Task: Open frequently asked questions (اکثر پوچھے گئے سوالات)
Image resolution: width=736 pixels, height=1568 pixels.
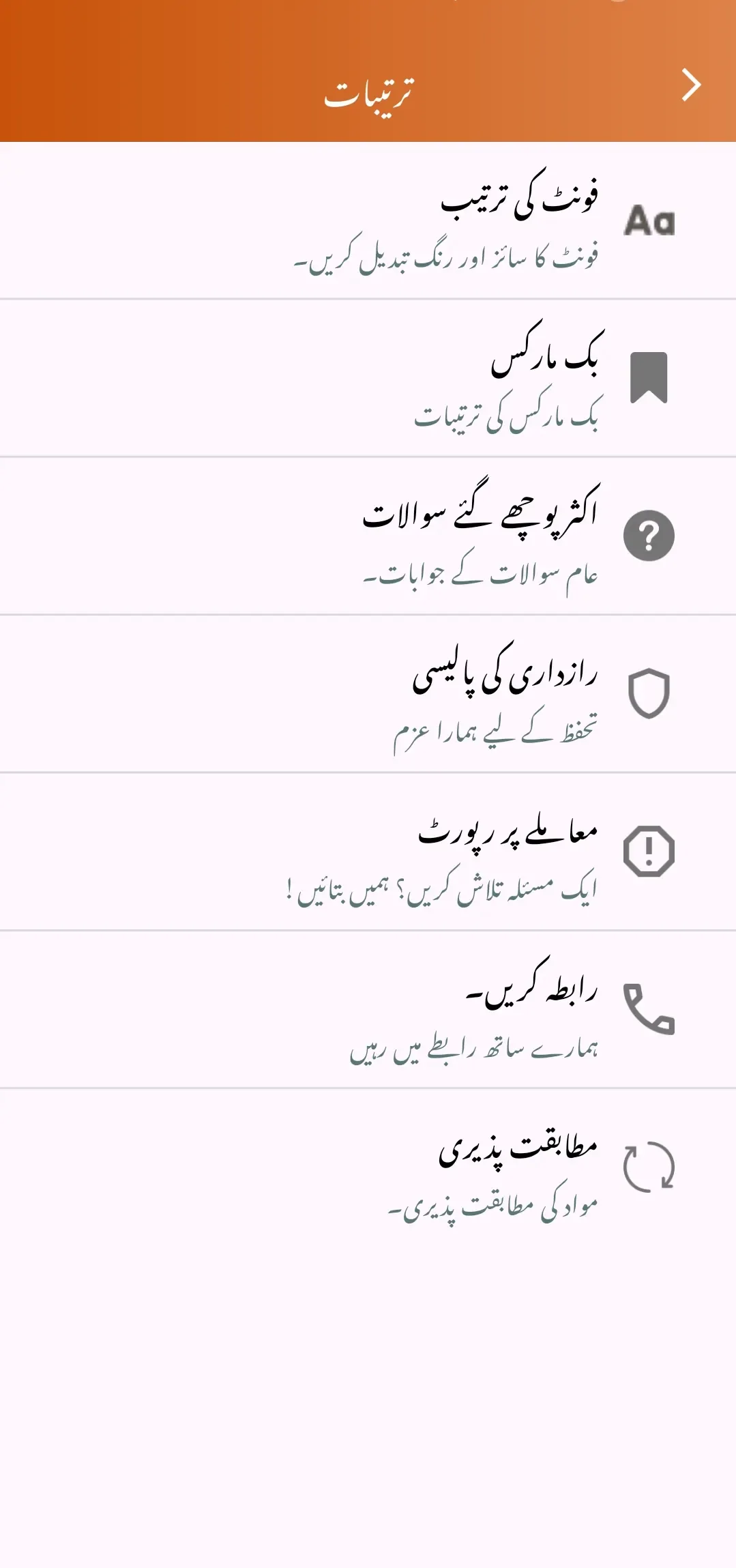Action: (x=368, y=536)
